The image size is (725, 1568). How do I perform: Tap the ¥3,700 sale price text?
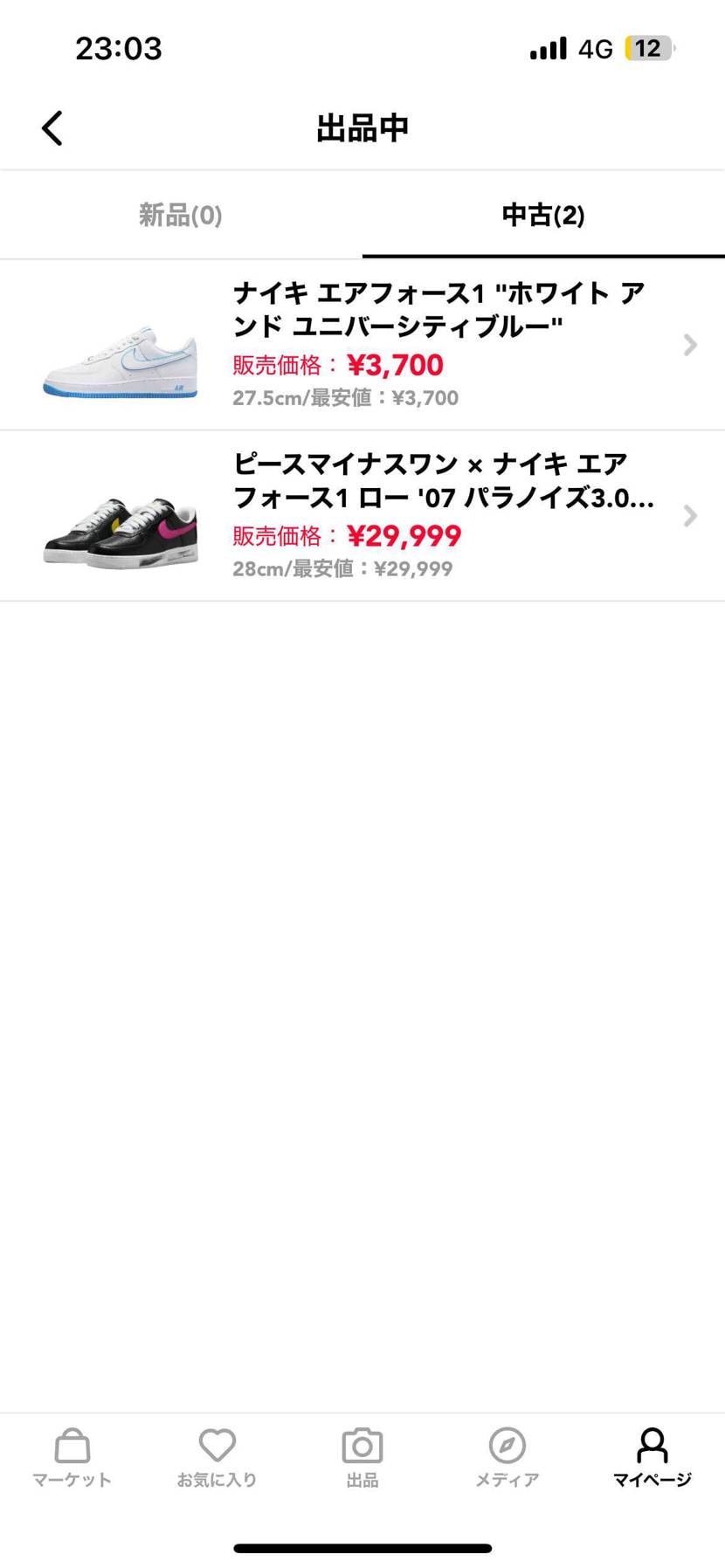click(393, 364)
